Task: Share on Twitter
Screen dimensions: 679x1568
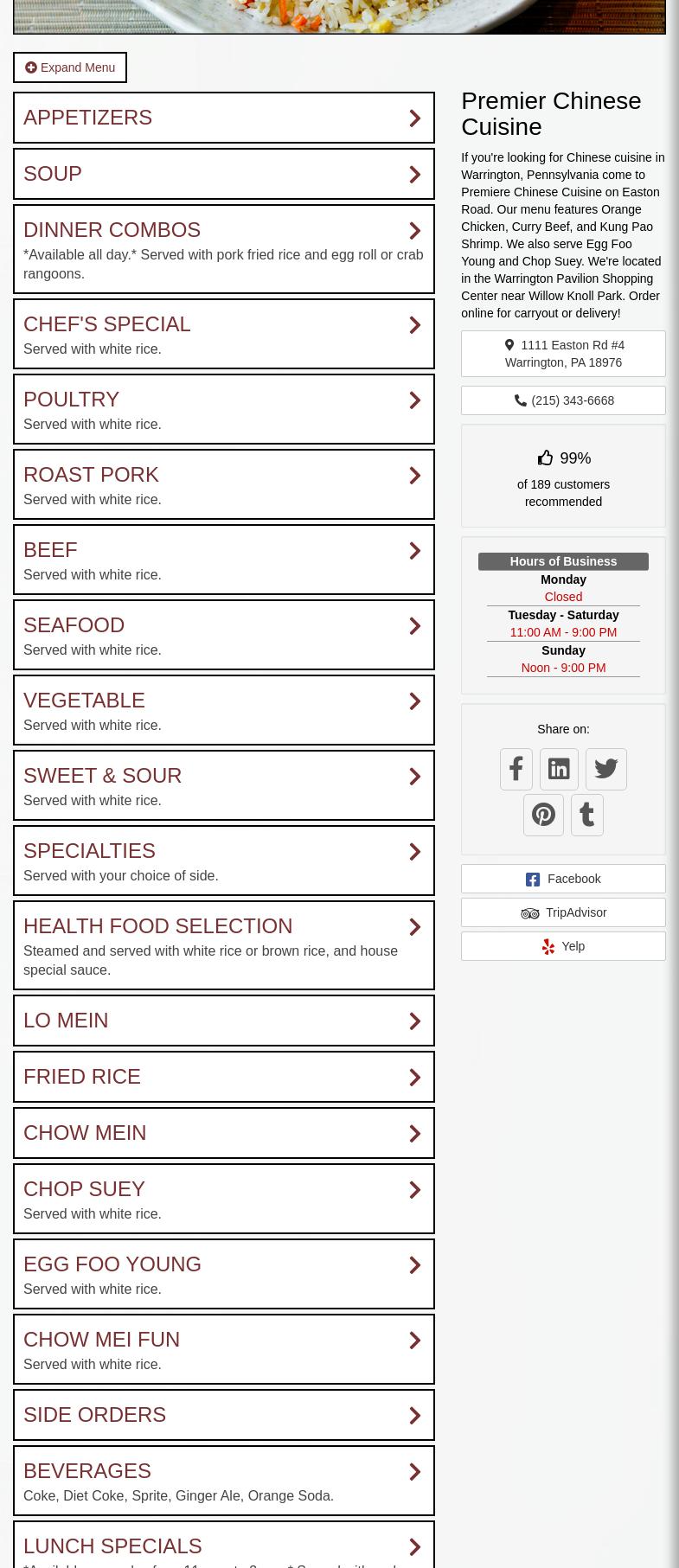Action: [x=605, y=769]
